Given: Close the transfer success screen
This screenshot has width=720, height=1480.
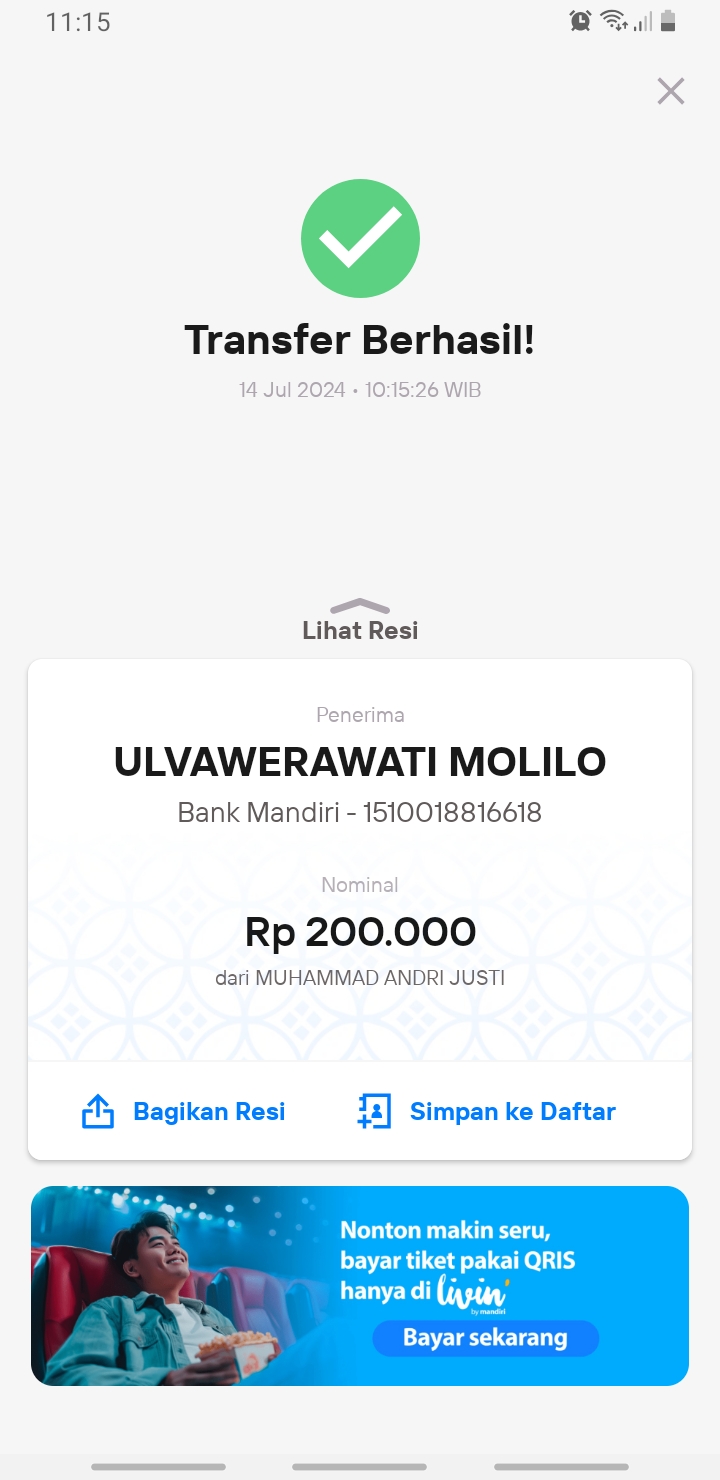Looking at the screenshot, I should [670, 91].
